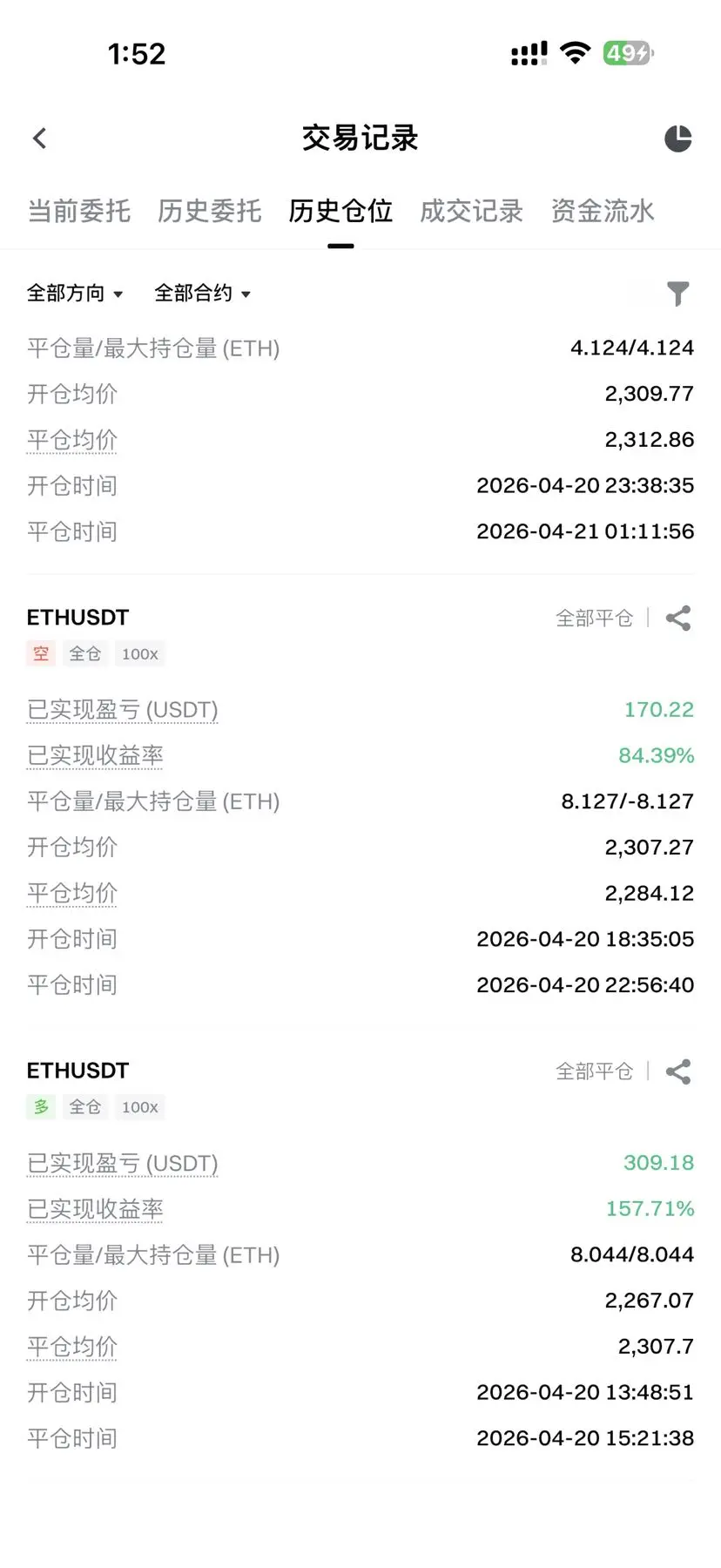Expand the 全部方向 dropdown
The image size is (721, 1568).
(75, 294)
